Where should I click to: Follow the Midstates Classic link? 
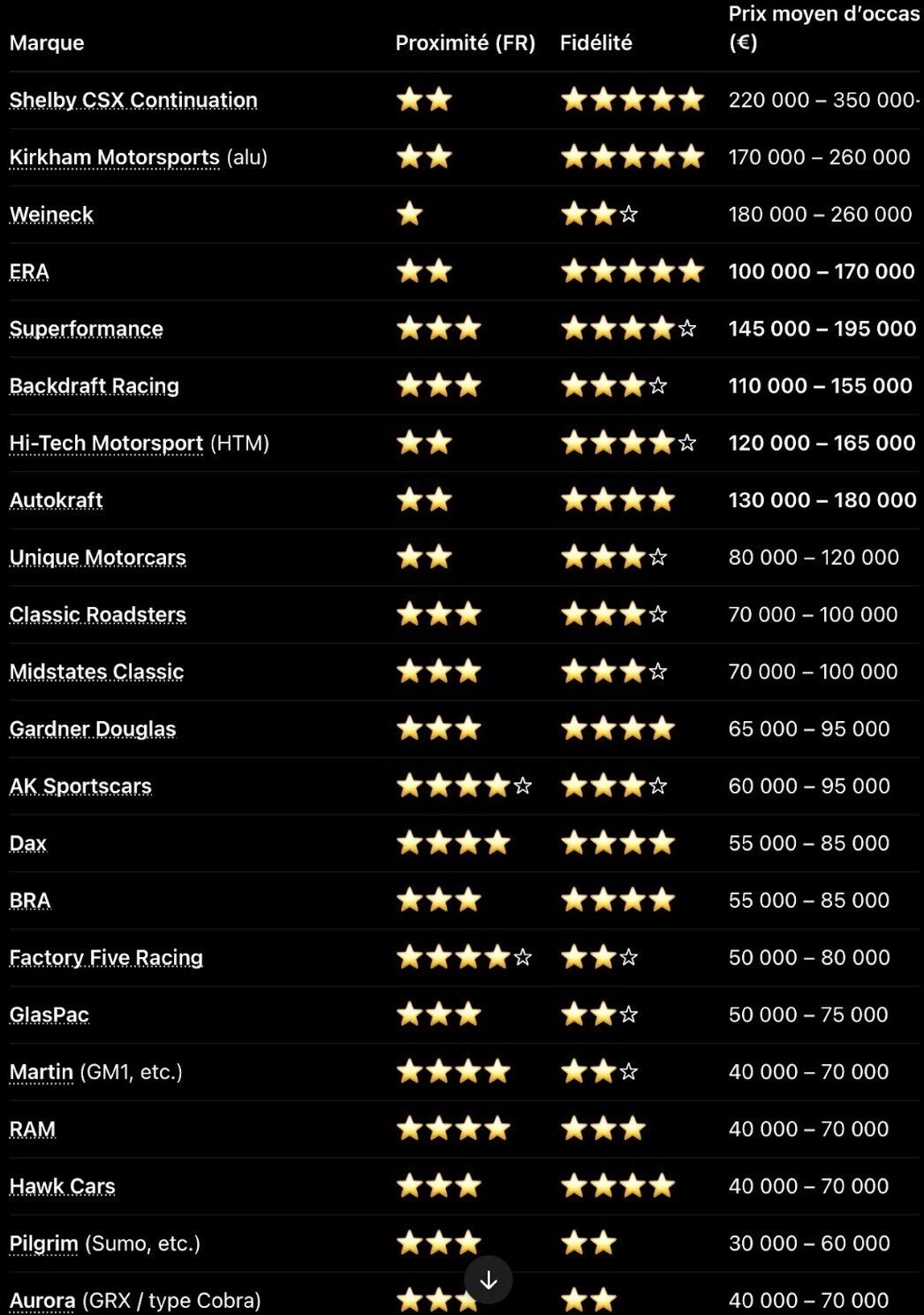(x=97, y=672)
